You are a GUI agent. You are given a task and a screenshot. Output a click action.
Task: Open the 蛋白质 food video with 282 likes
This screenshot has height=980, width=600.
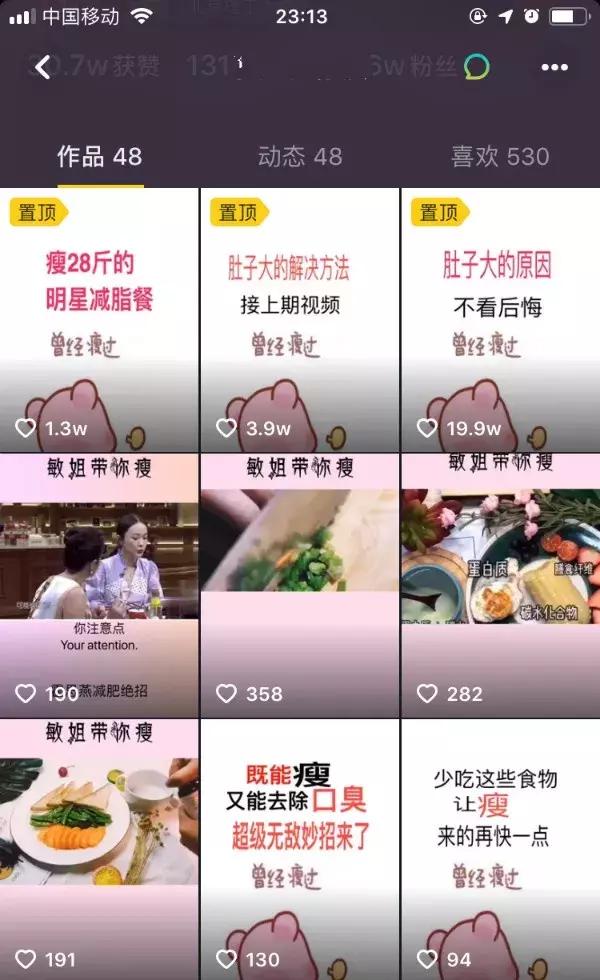pos(499,585)
